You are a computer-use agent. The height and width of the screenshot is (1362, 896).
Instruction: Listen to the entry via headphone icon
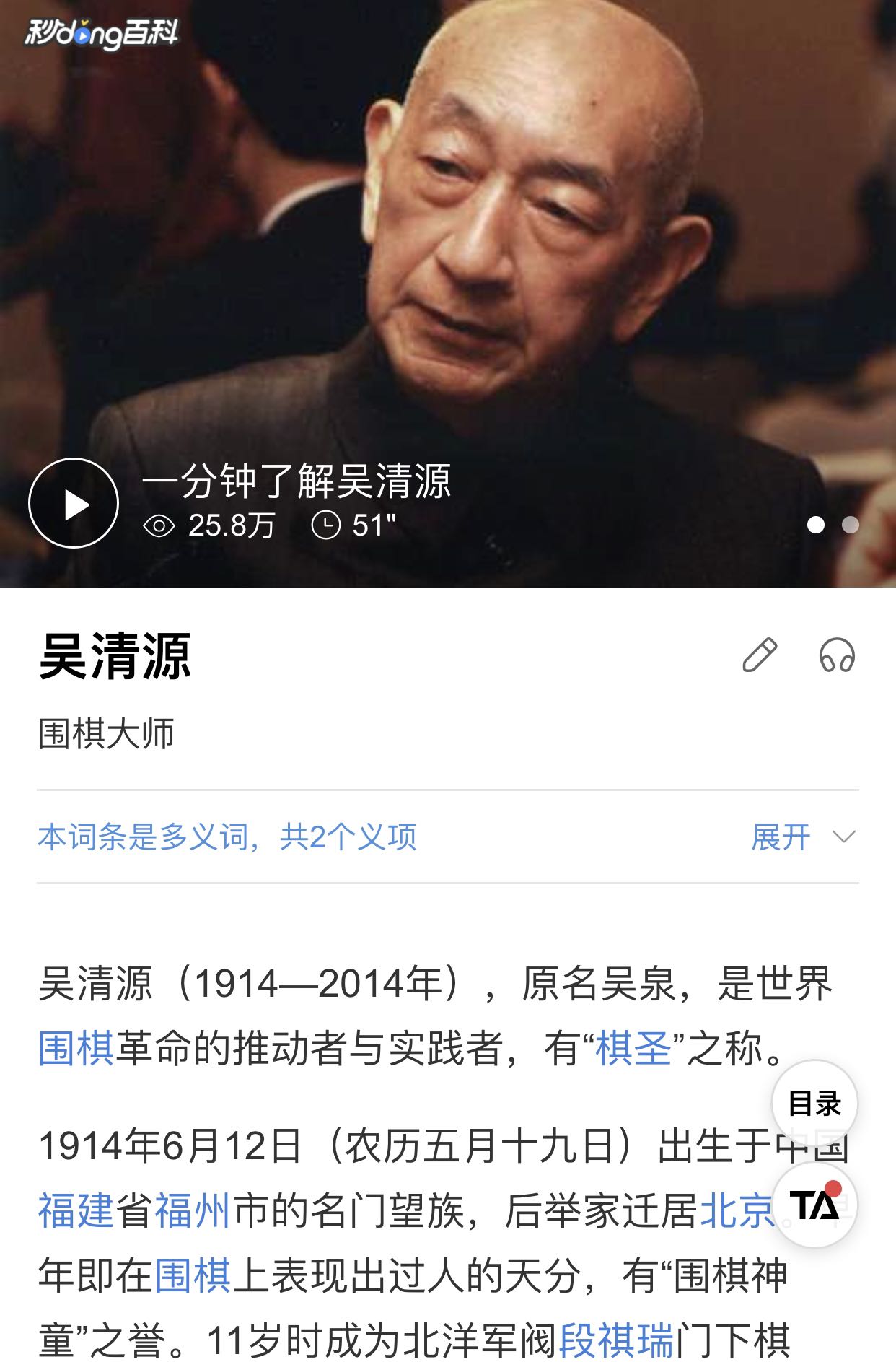click(837, 655)
